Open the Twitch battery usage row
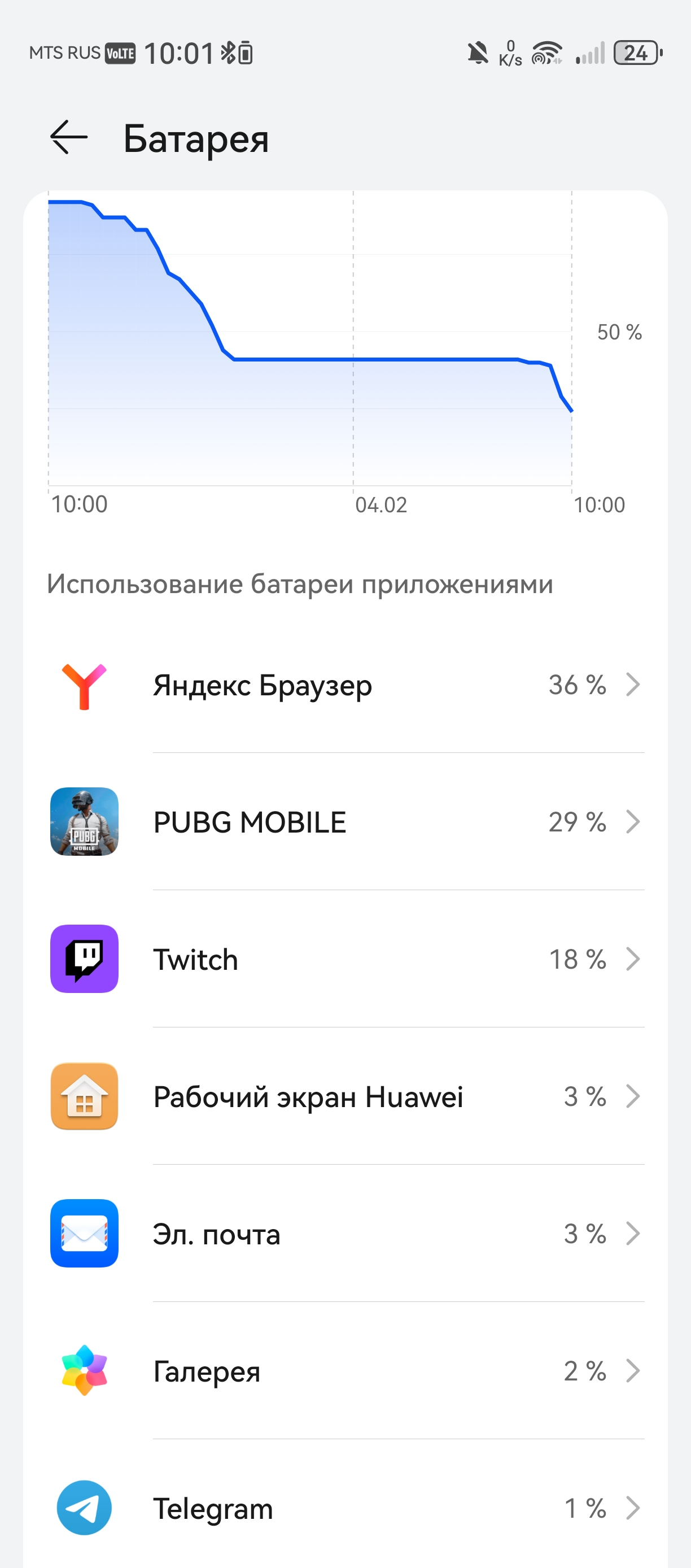Viewport: 691px width, 1568px height. point(345,959)
